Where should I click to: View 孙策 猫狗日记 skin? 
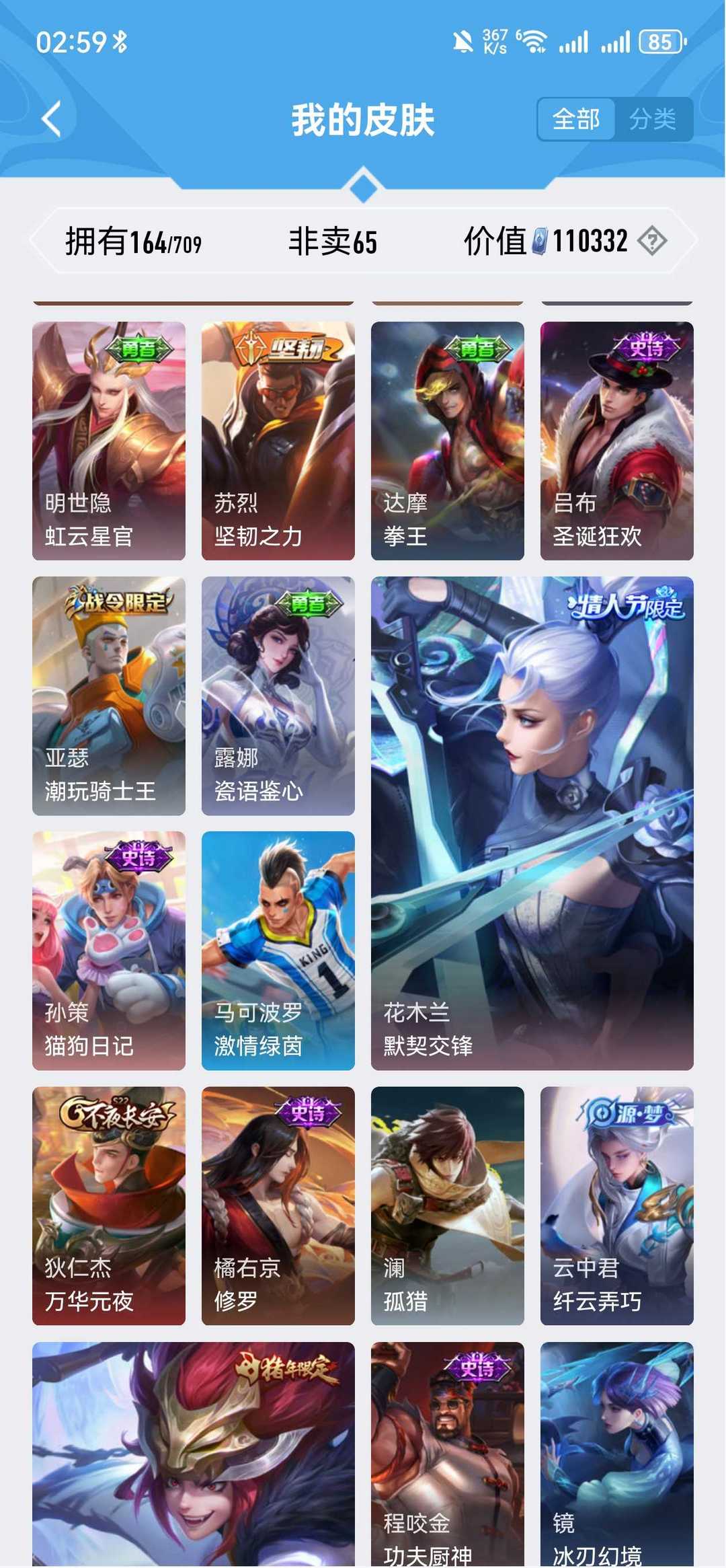click(x=109, y=951)
